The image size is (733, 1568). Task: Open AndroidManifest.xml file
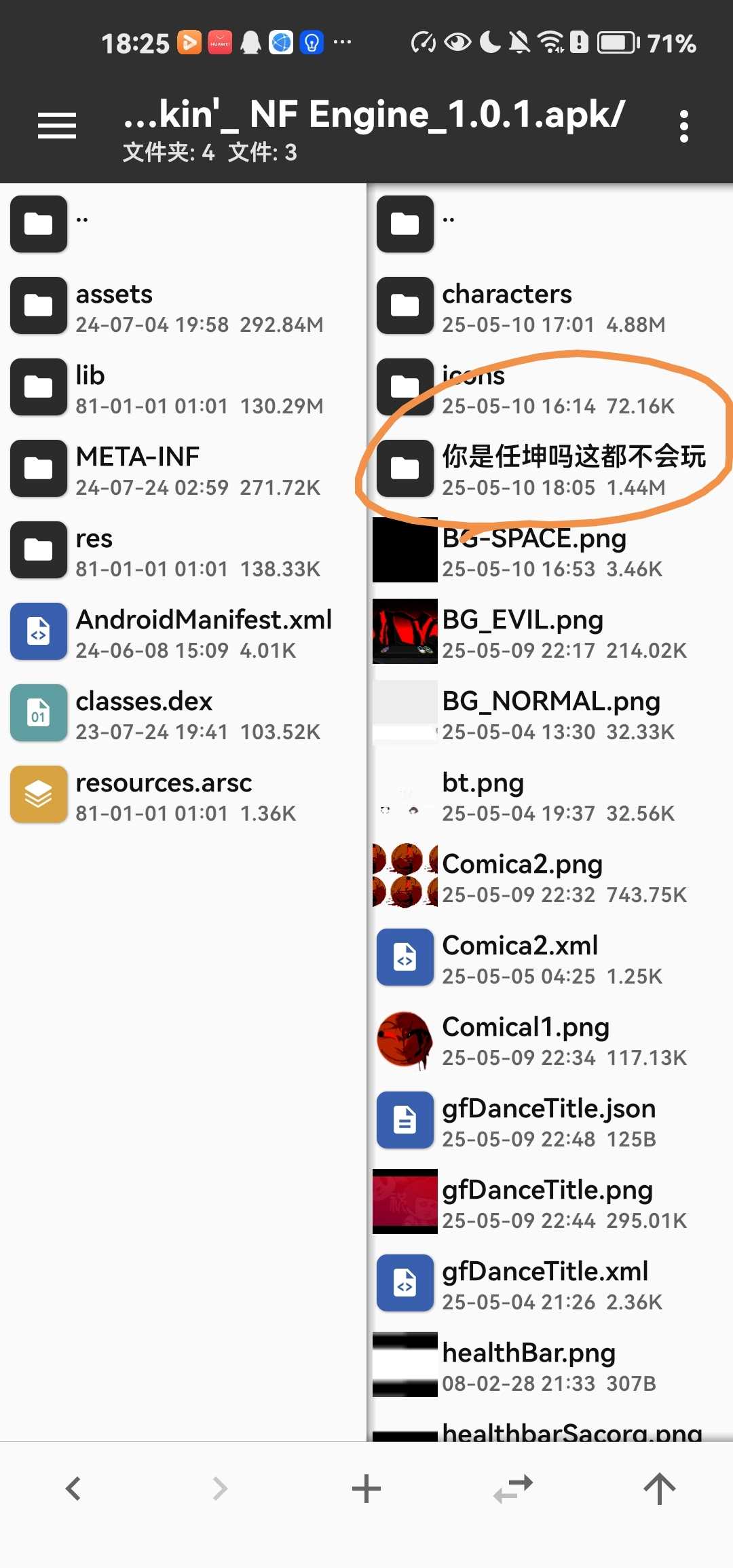click(x=183, y=632)
